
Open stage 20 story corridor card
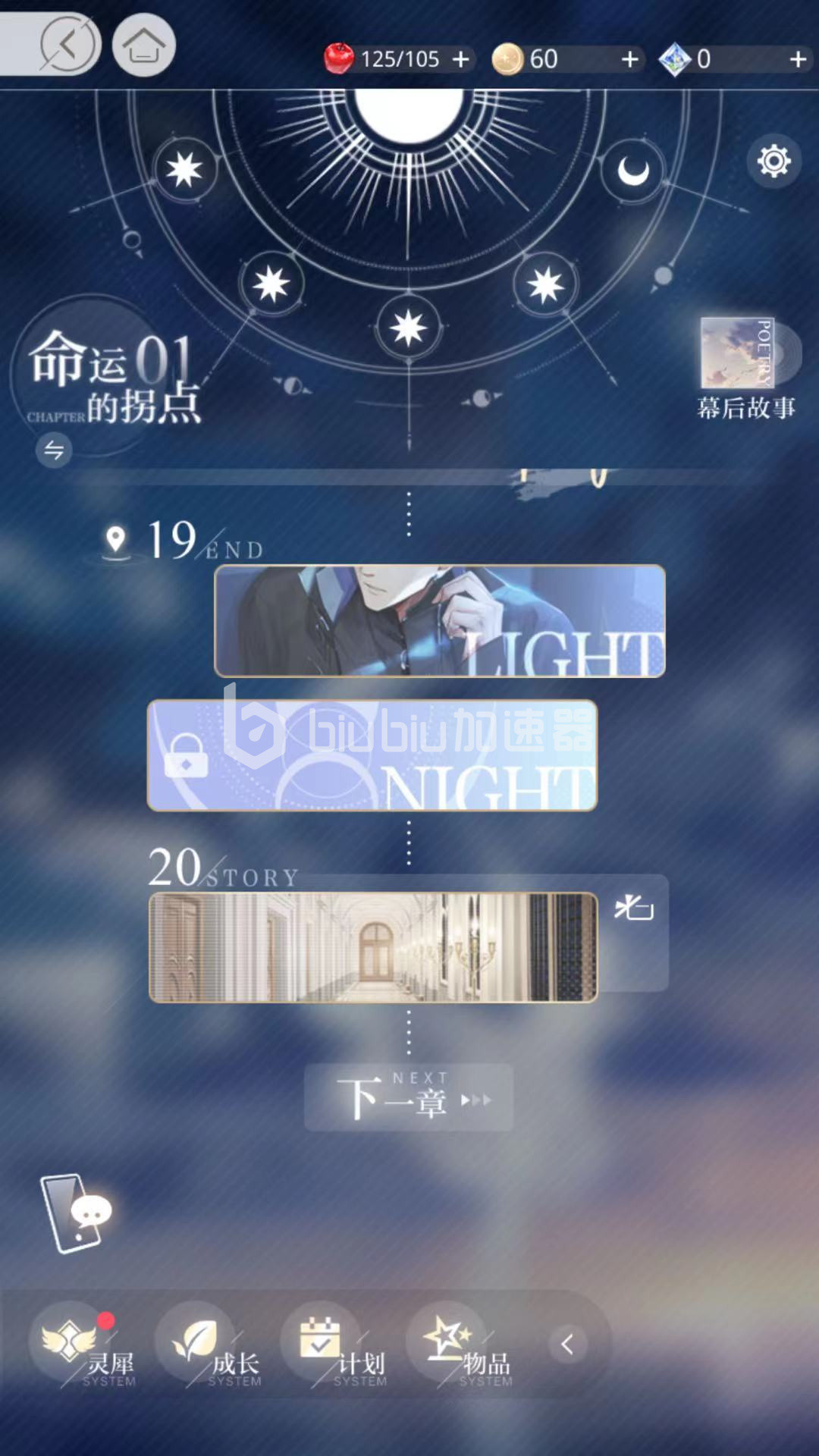pyautogui.click(x=373, y=947)
